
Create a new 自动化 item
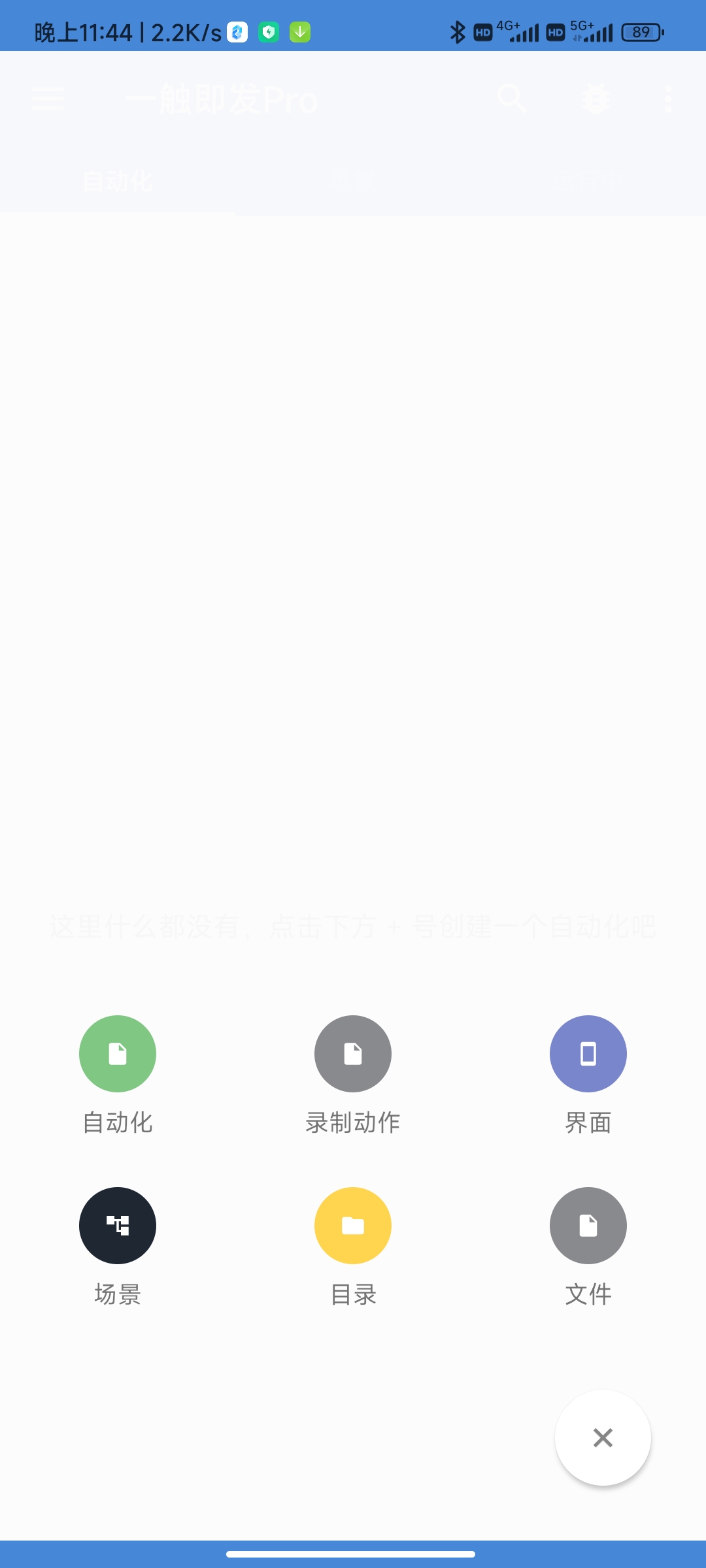click(118, 1053)
